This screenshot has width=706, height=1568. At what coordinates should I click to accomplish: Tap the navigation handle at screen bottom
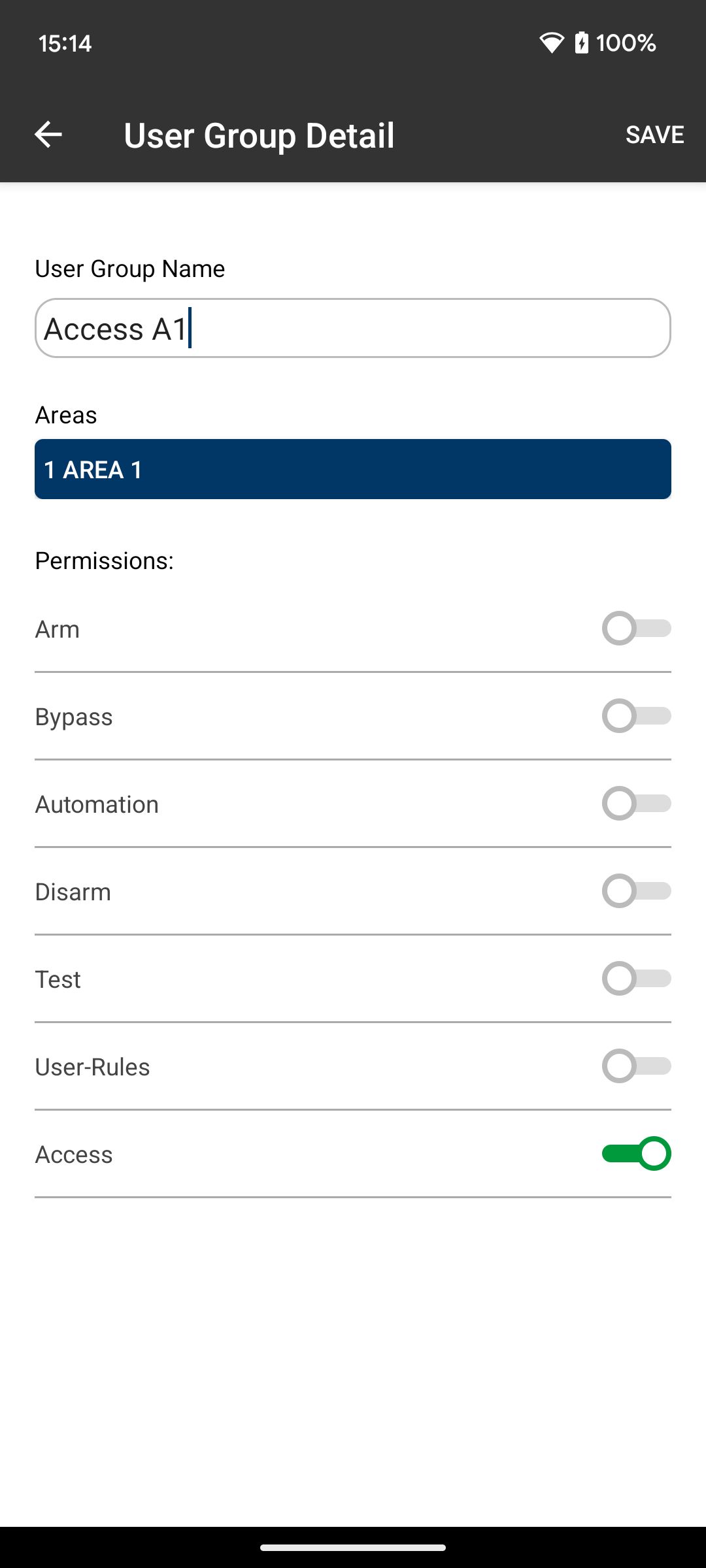tap(353, 1549)
